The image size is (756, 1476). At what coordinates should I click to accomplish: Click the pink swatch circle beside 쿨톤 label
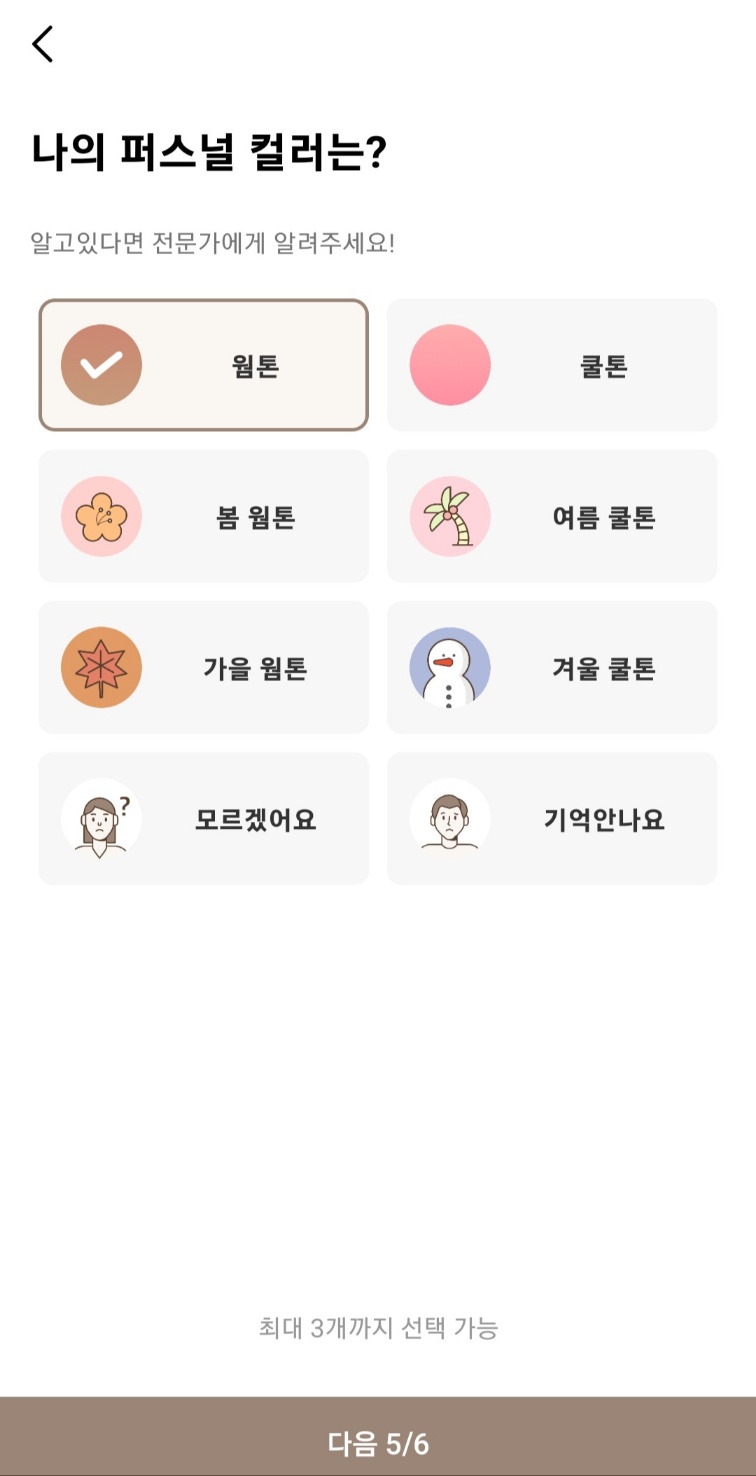click(x=450, y=365)
